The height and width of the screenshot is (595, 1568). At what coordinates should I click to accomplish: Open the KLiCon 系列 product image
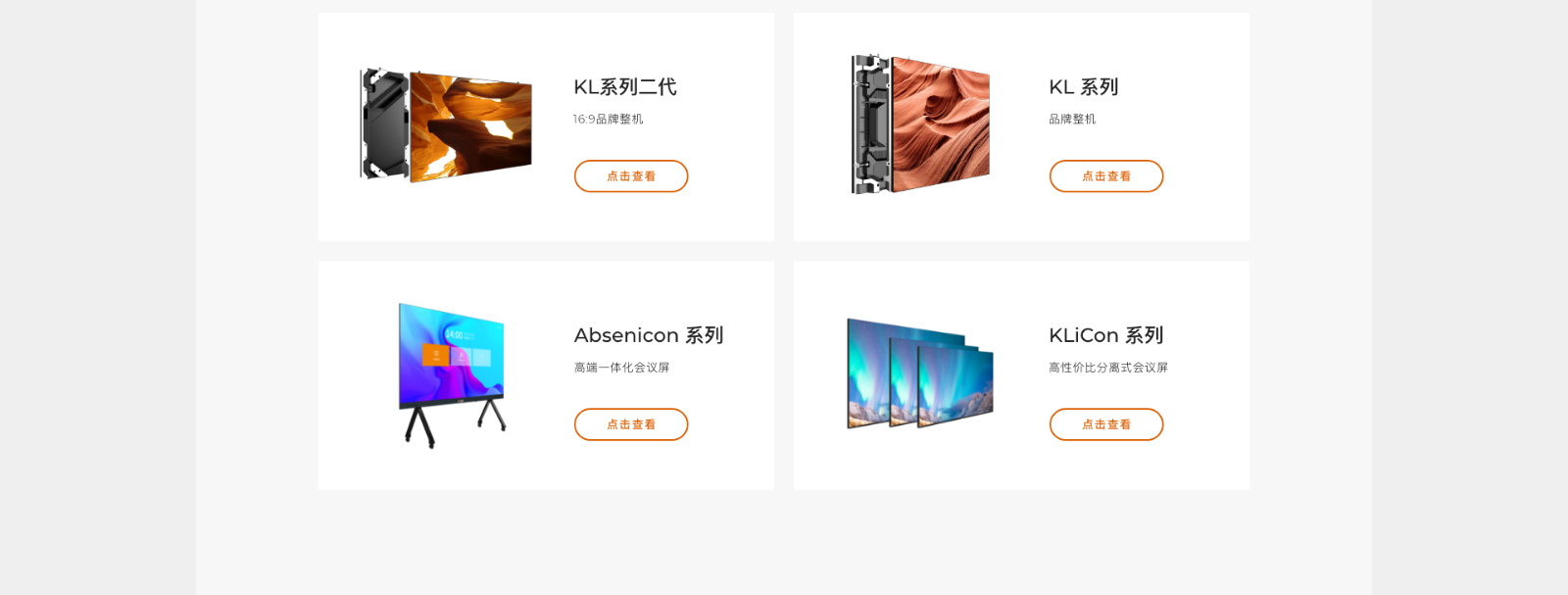tap(920, 373)
